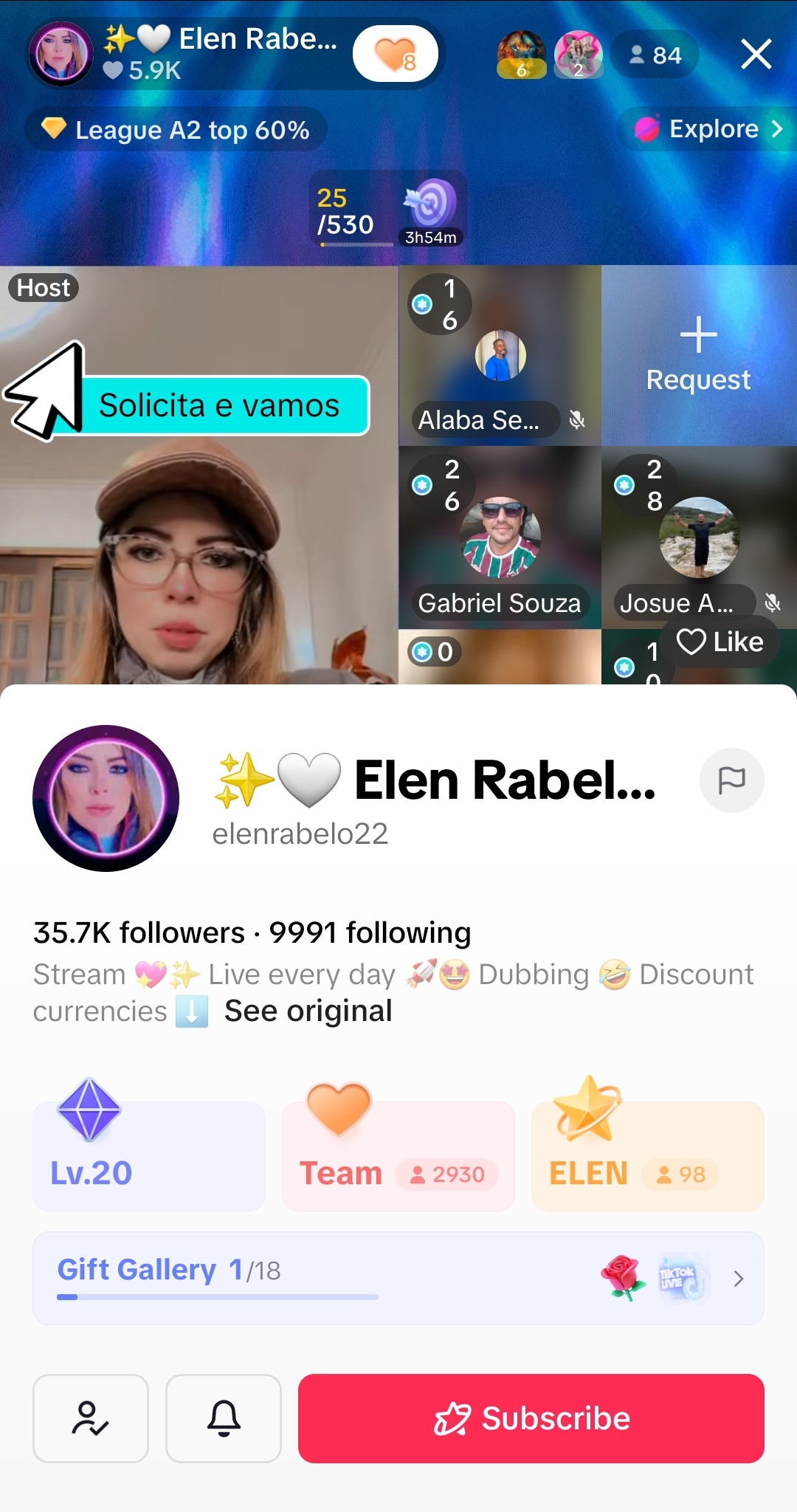Subscribe to Elen Rabelo

531,1418
